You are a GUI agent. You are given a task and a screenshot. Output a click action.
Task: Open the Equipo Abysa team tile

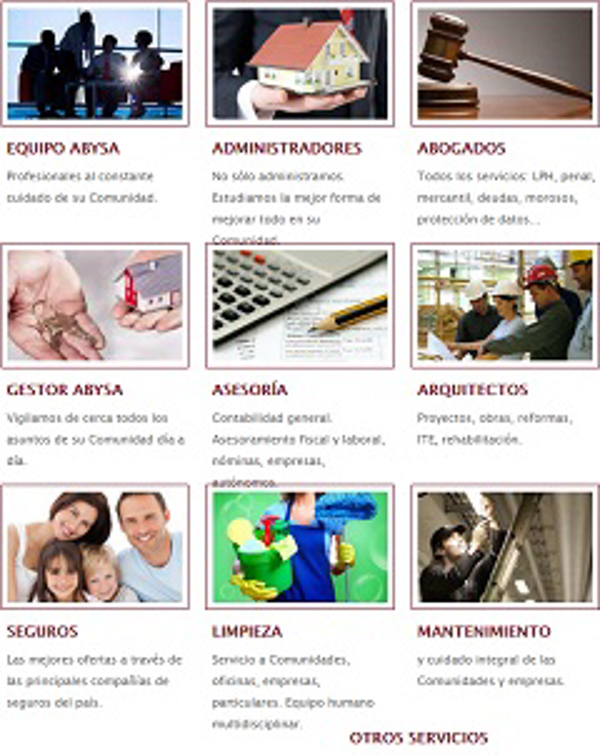click(95, 62)
